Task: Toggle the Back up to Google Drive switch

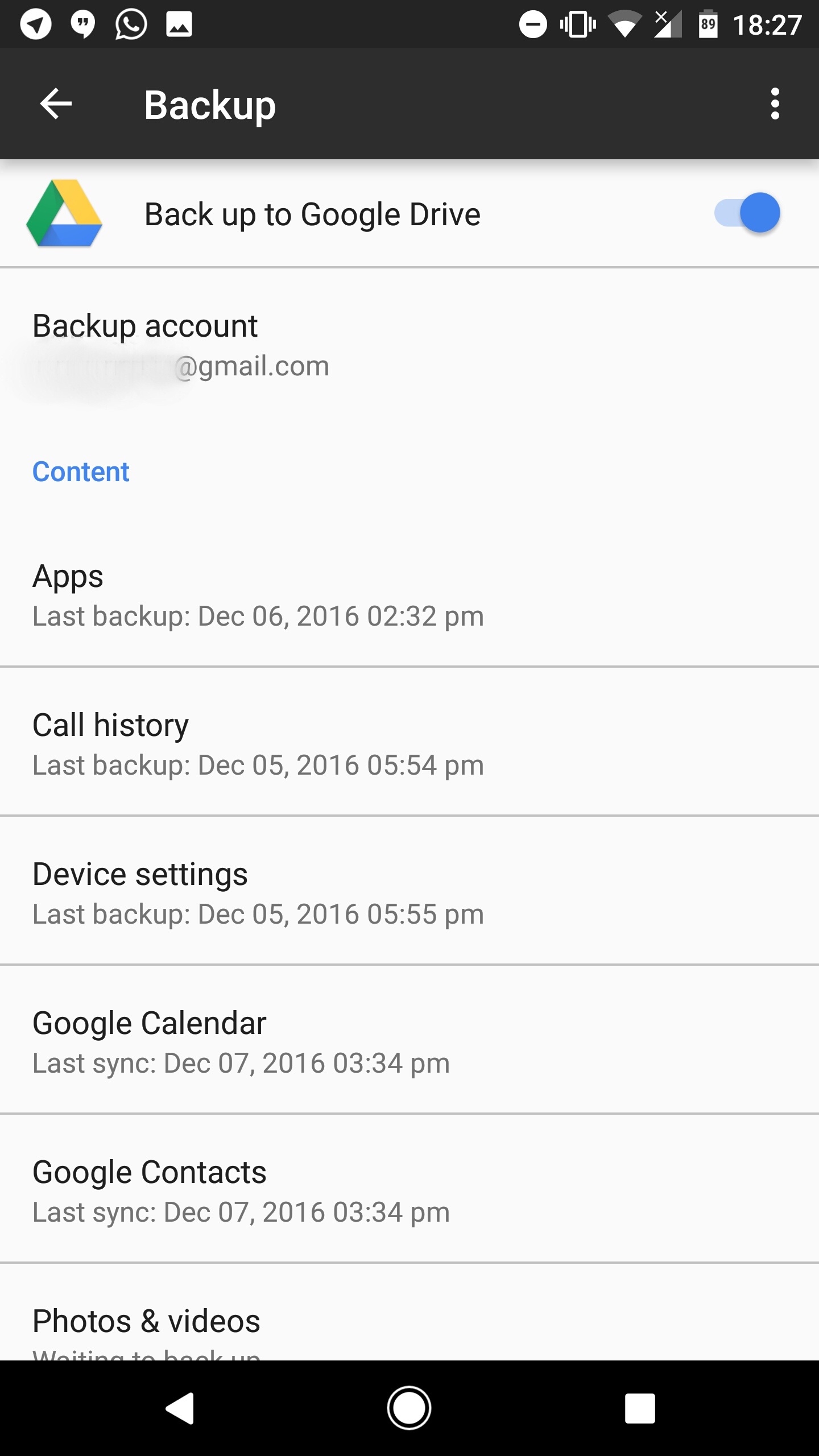Action: click(747, 213)
